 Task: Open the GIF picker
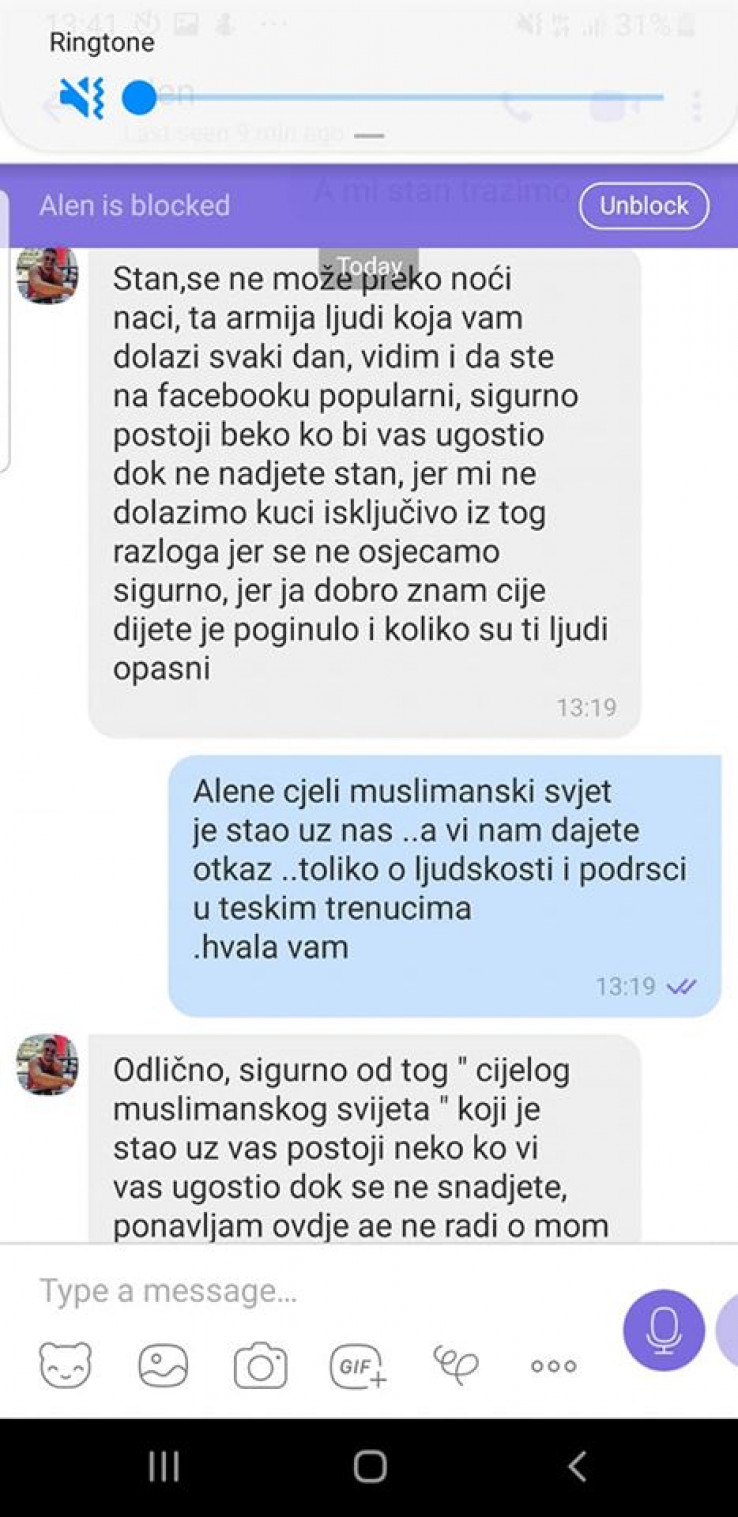tap(358, 1365)
